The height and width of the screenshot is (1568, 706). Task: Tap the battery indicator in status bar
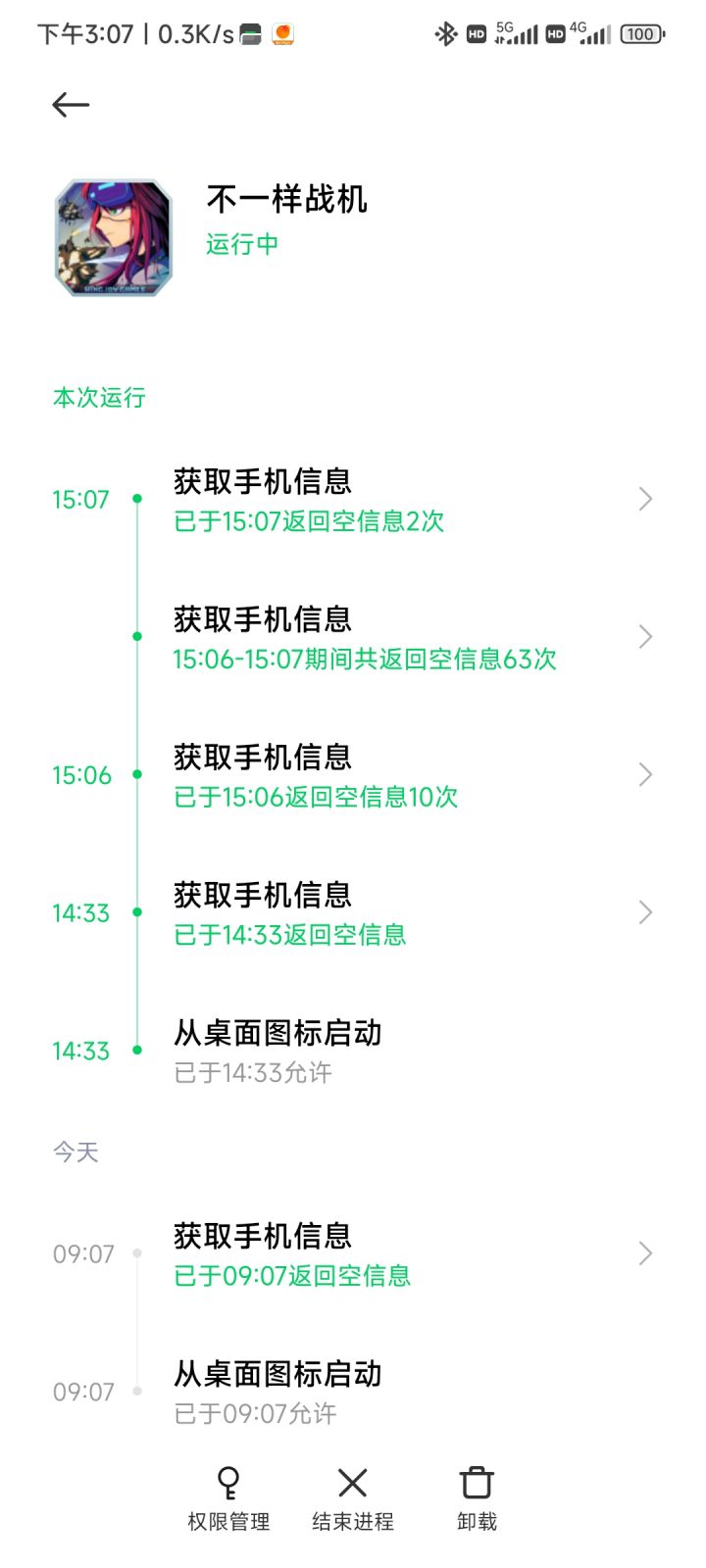click(640, 33)
